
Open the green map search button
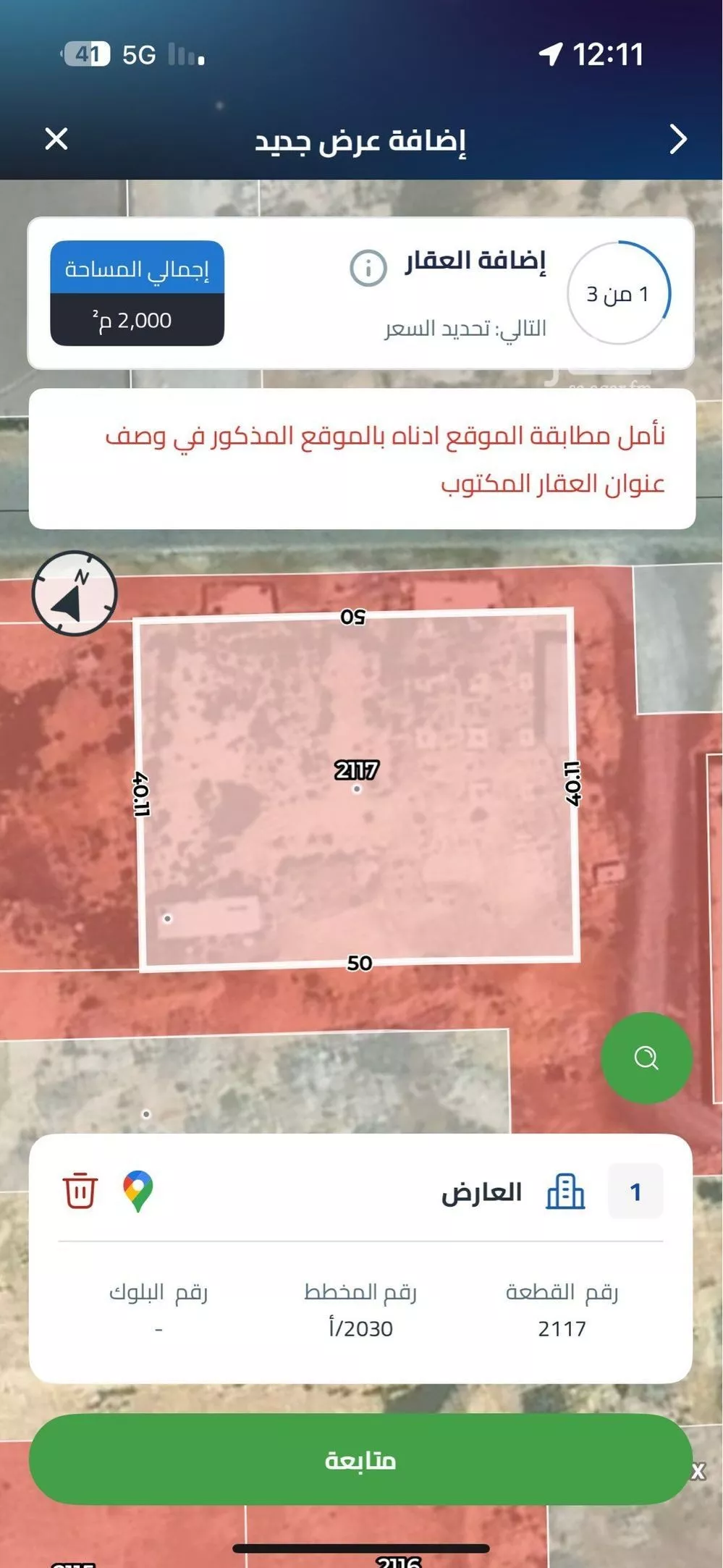[x=646, y=1058]
